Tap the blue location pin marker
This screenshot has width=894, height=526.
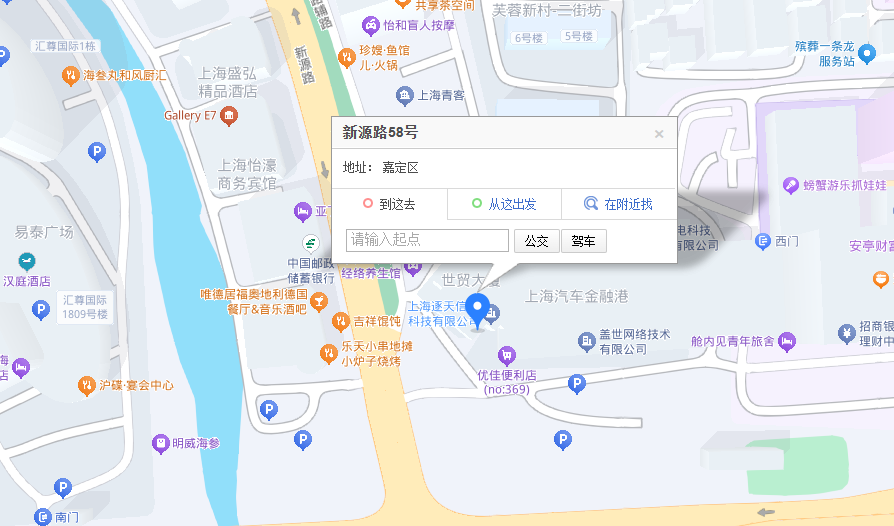click(478, 312)
